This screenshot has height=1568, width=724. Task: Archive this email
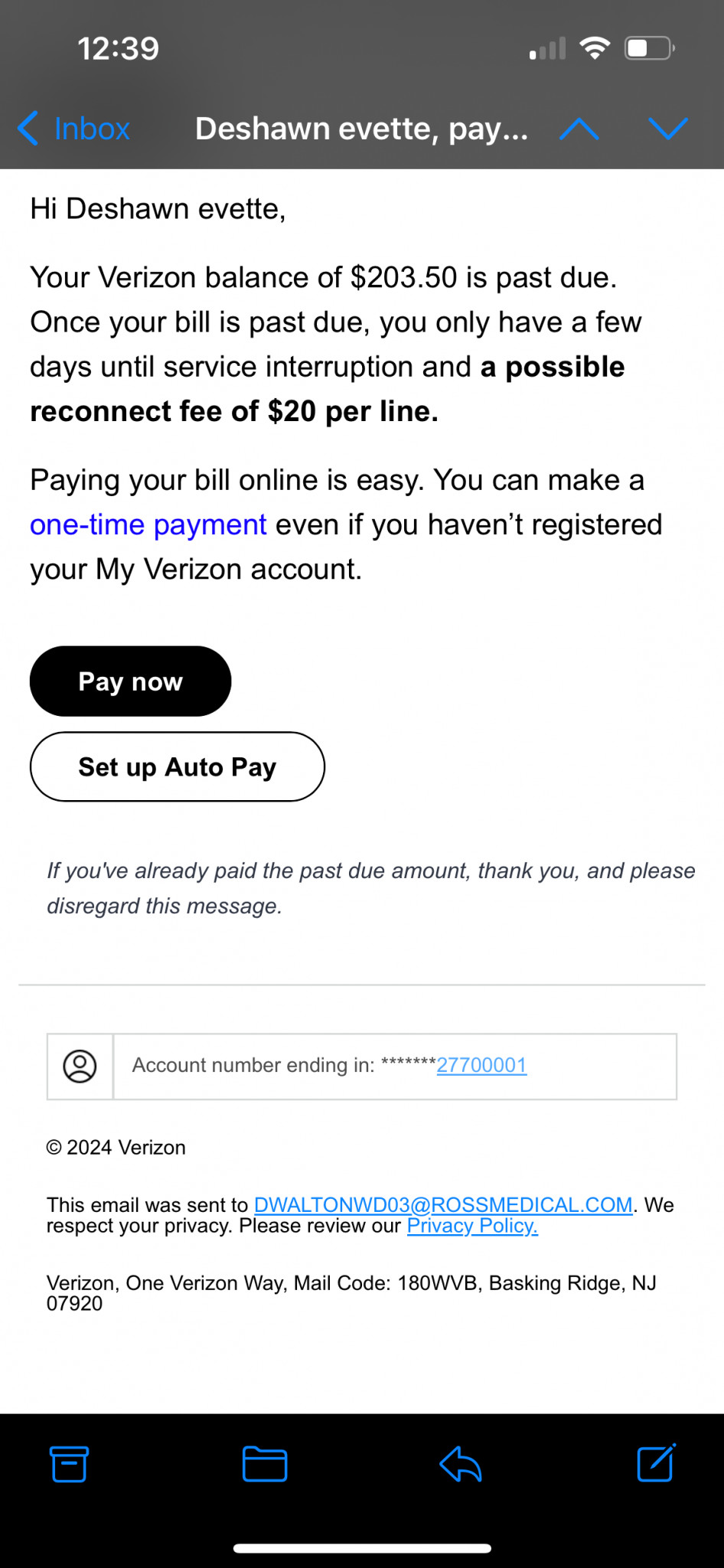pyautogui.click(x=69, y=1464)
